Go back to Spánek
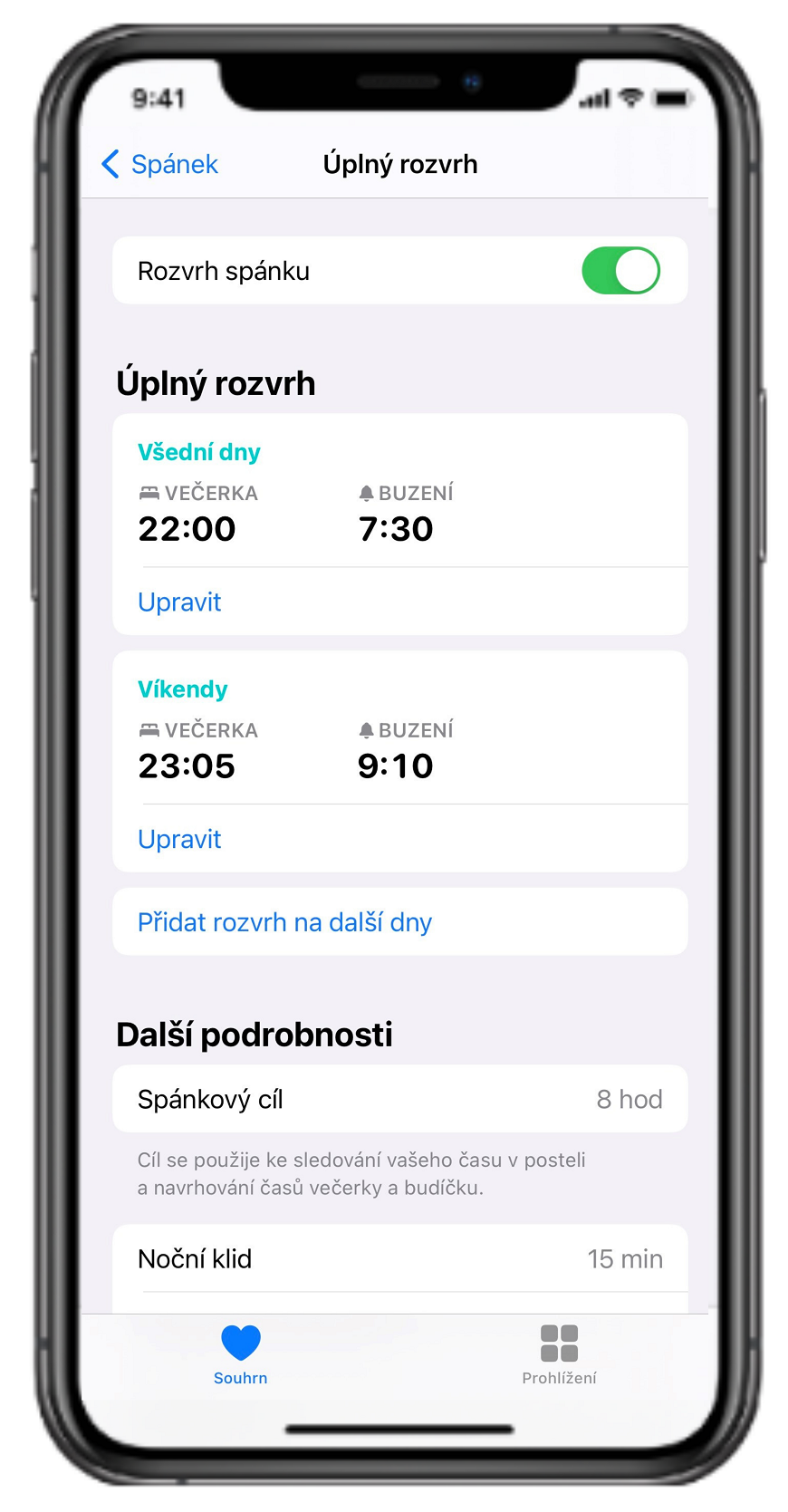This screenshot has width=788, height=1512. (160, 164)
